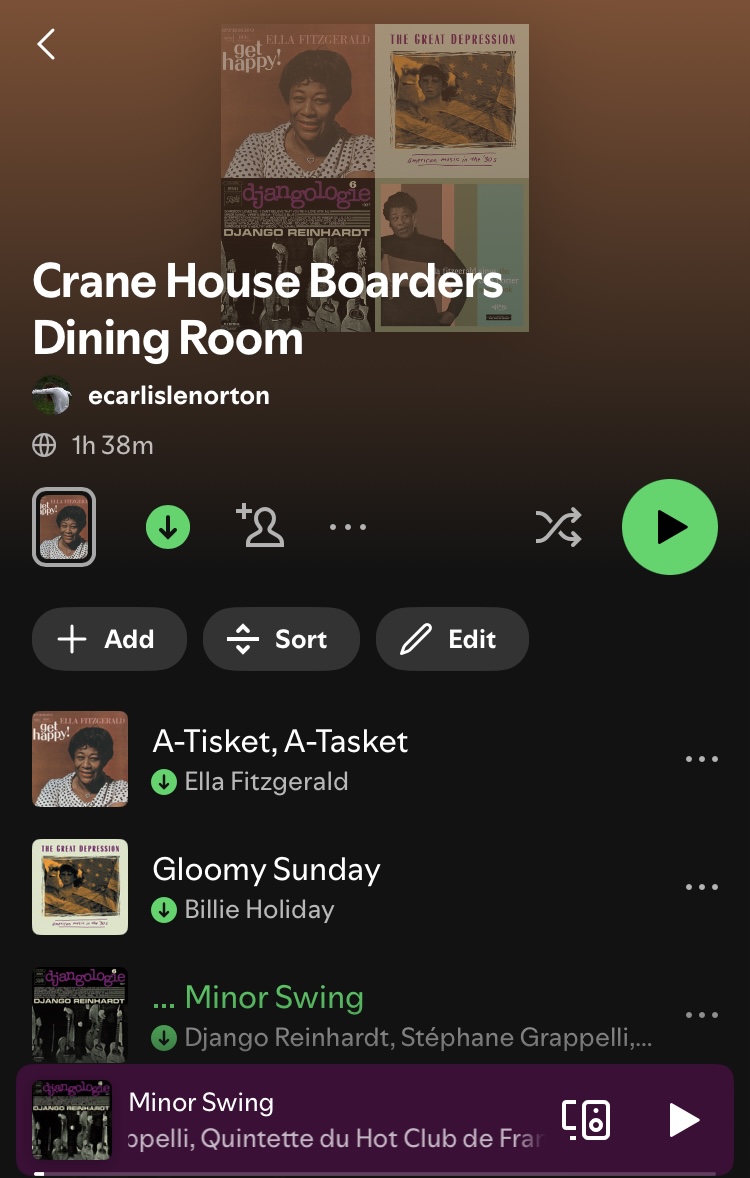Open more options for Minor Swing track
The width and height of the screenshot is (750, 1178).
pos(701,1015)
